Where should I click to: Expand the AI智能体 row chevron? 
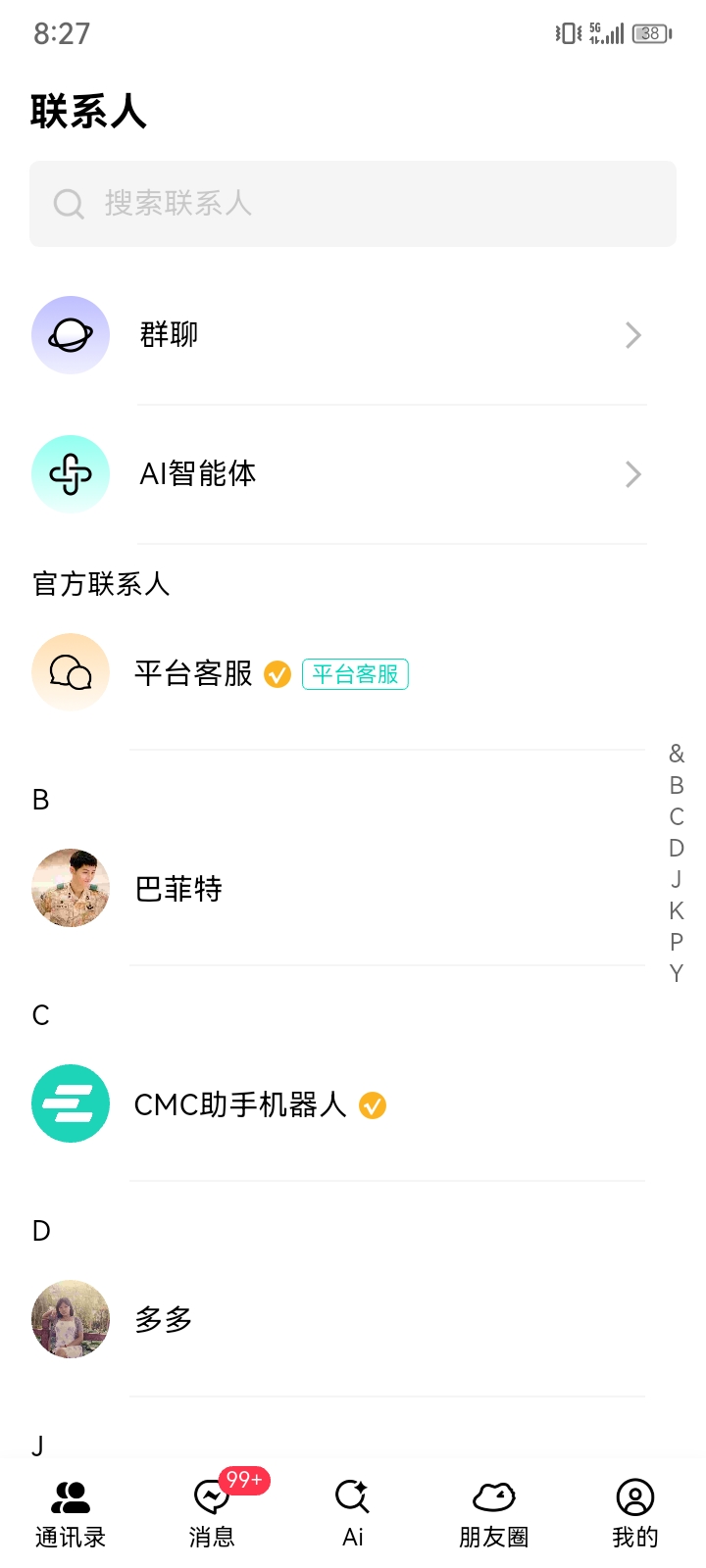(633, 473)
